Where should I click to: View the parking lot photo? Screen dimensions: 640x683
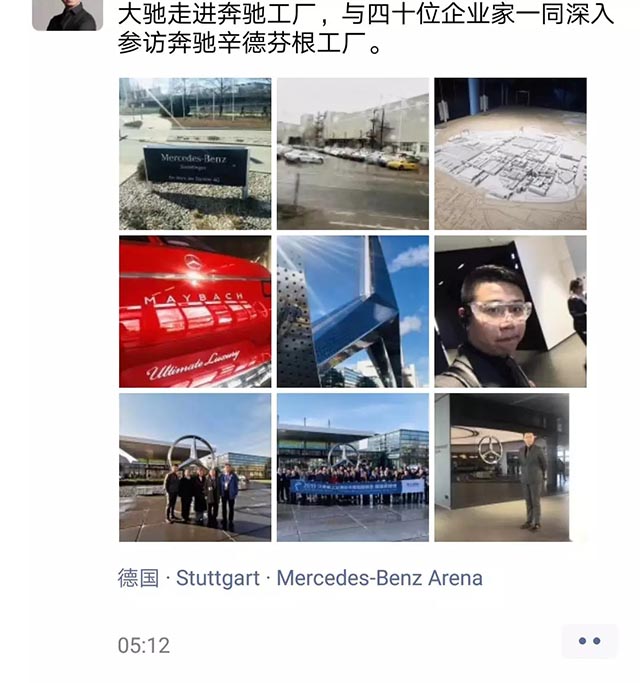tap(352, 154)
